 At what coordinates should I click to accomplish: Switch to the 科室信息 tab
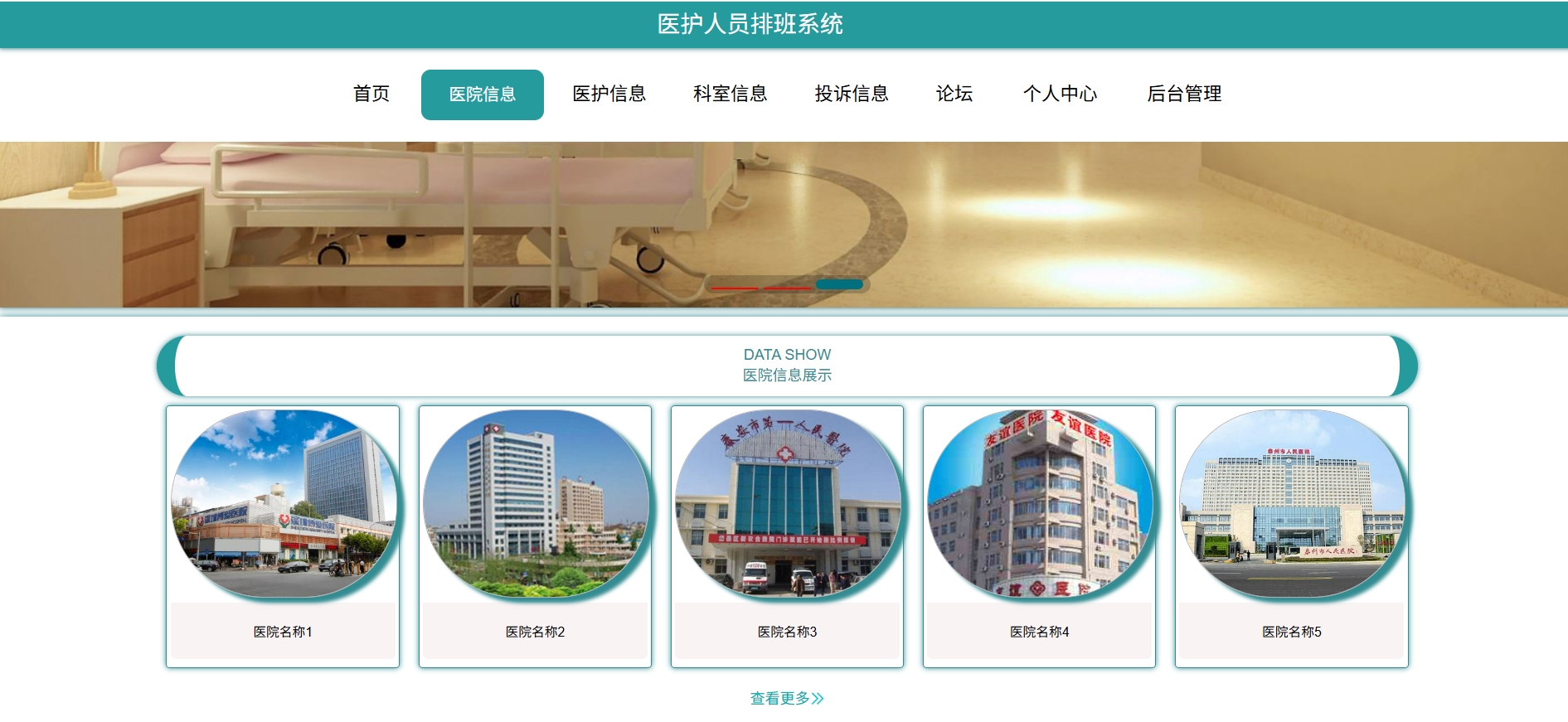[x=730, y=94]
